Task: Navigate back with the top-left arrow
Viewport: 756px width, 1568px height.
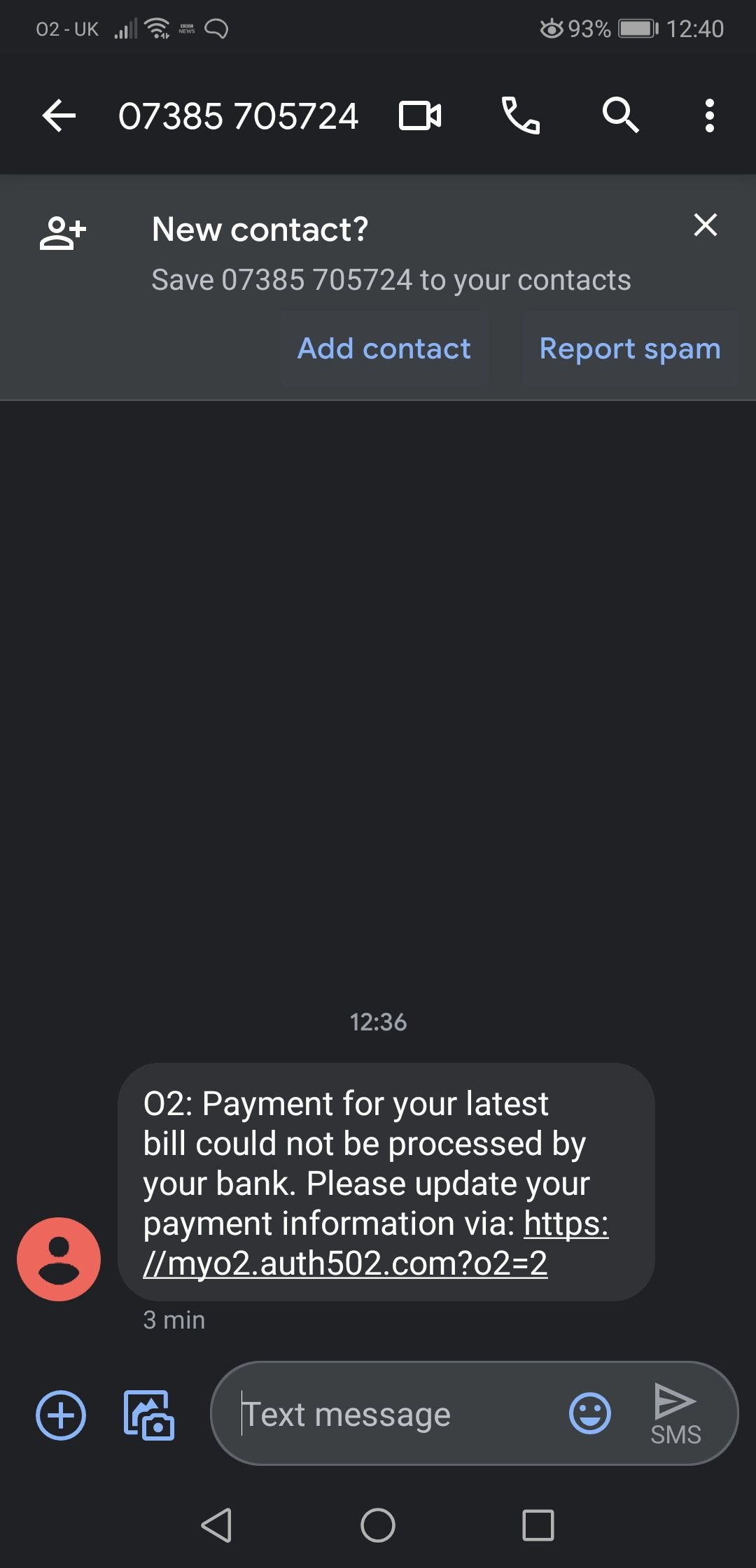Action: point(59,116)
